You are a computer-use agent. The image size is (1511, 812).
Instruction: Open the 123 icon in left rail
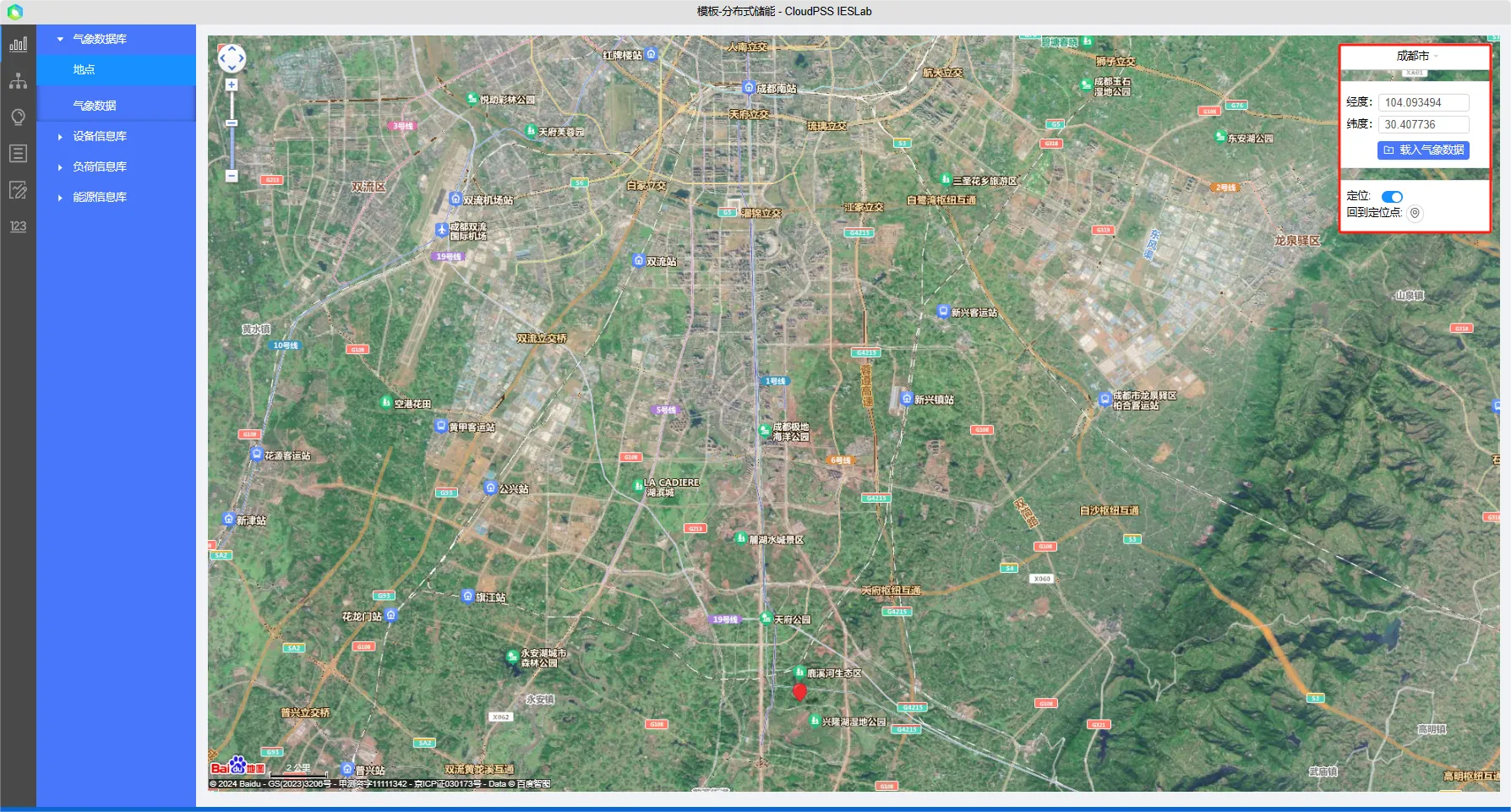(x=18, y=226)
